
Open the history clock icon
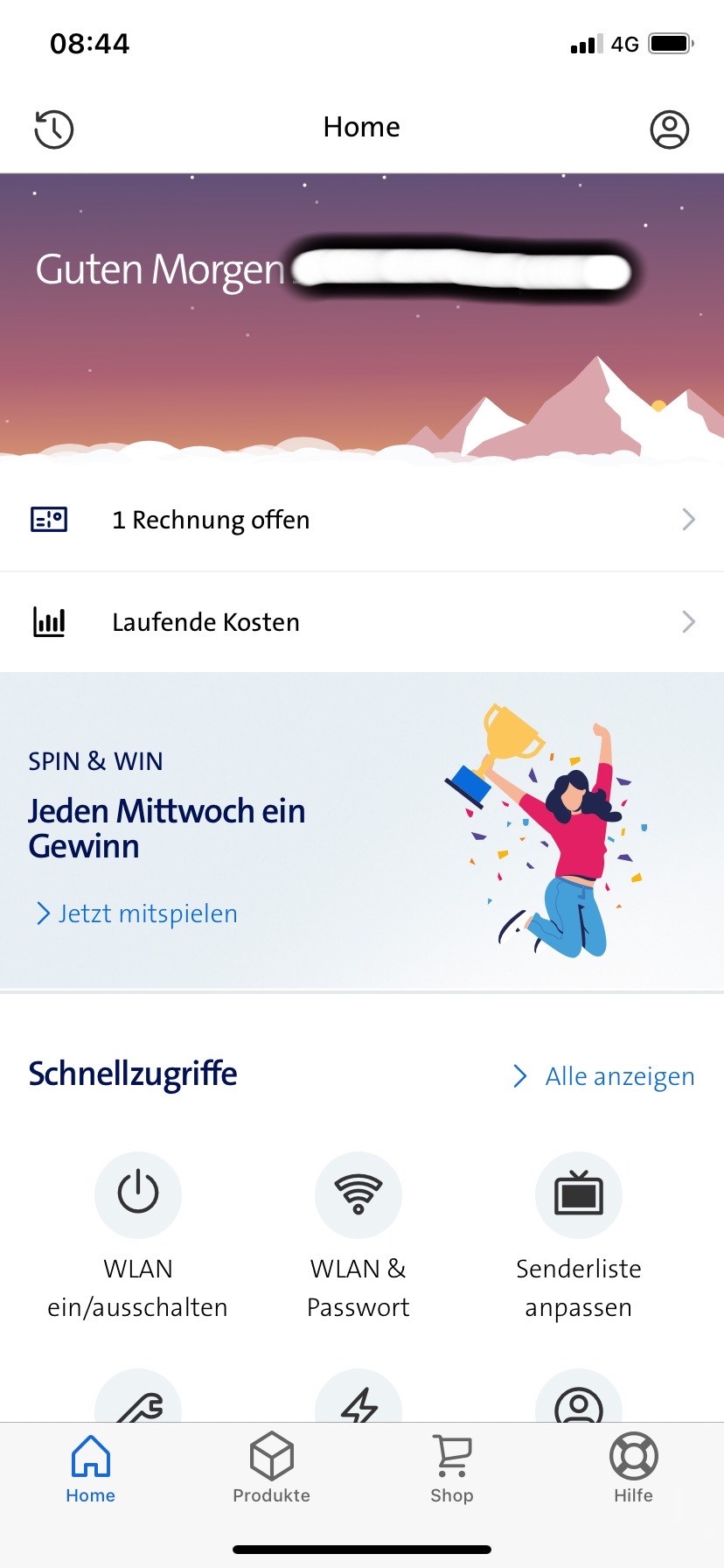(x=53, y=129)
